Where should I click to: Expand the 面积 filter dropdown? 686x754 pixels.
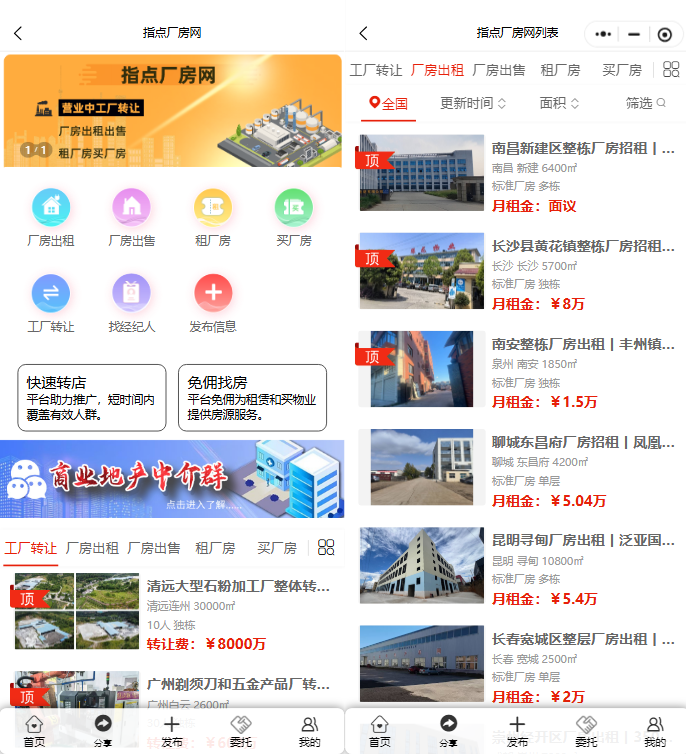[x=559, y=103]
